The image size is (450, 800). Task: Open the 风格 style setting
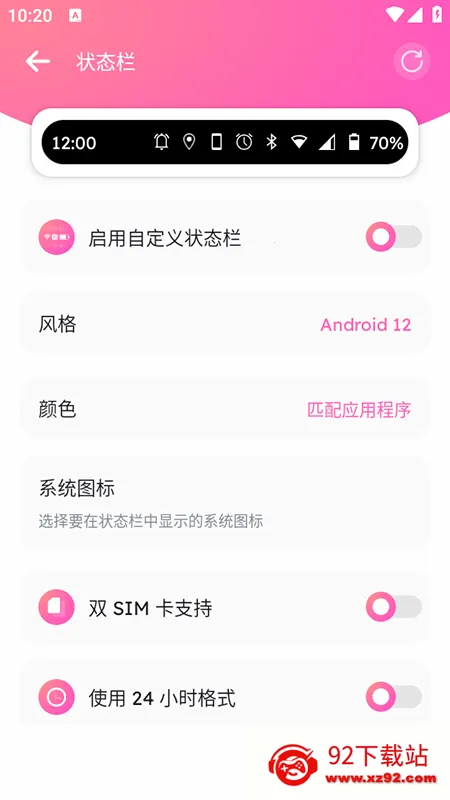(225, 324)
